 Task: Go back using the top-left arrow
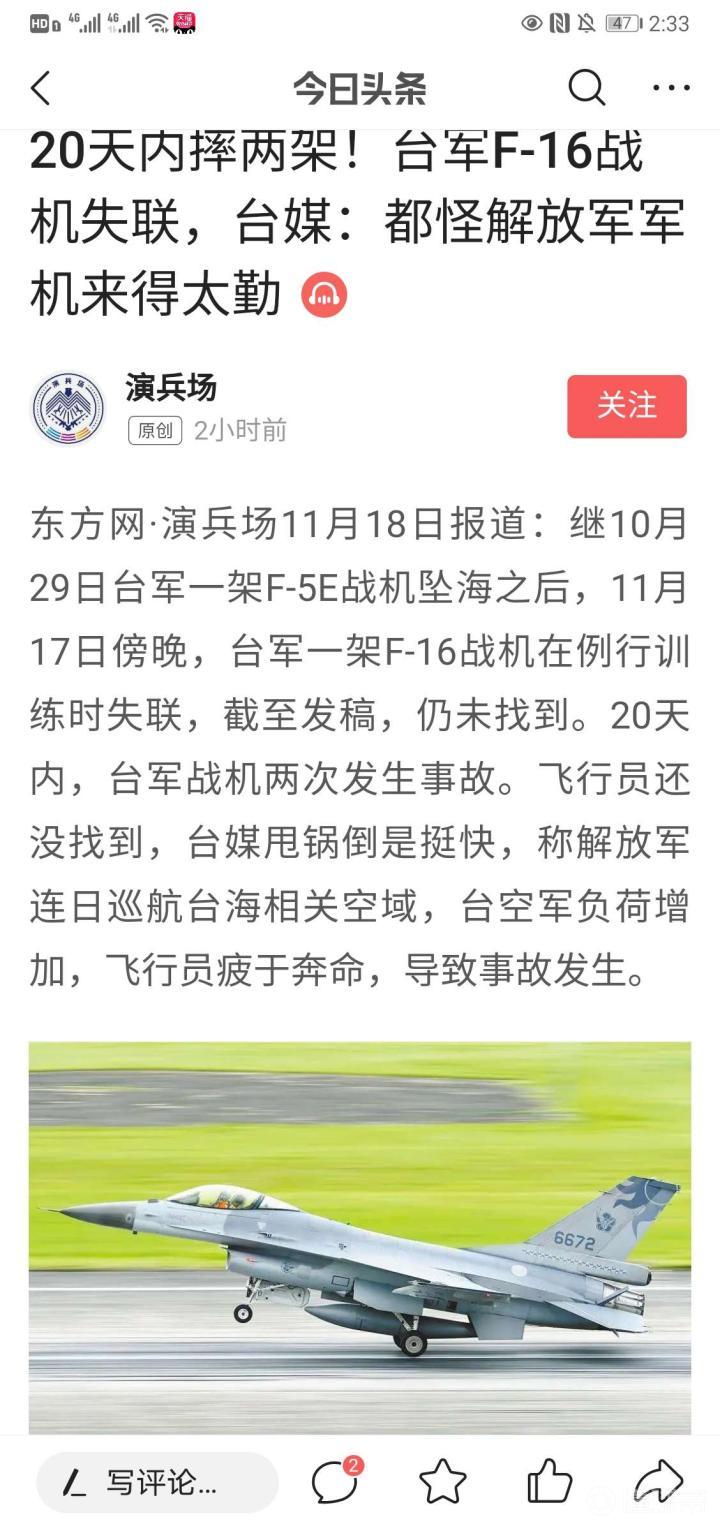click(x=41, y=89)
